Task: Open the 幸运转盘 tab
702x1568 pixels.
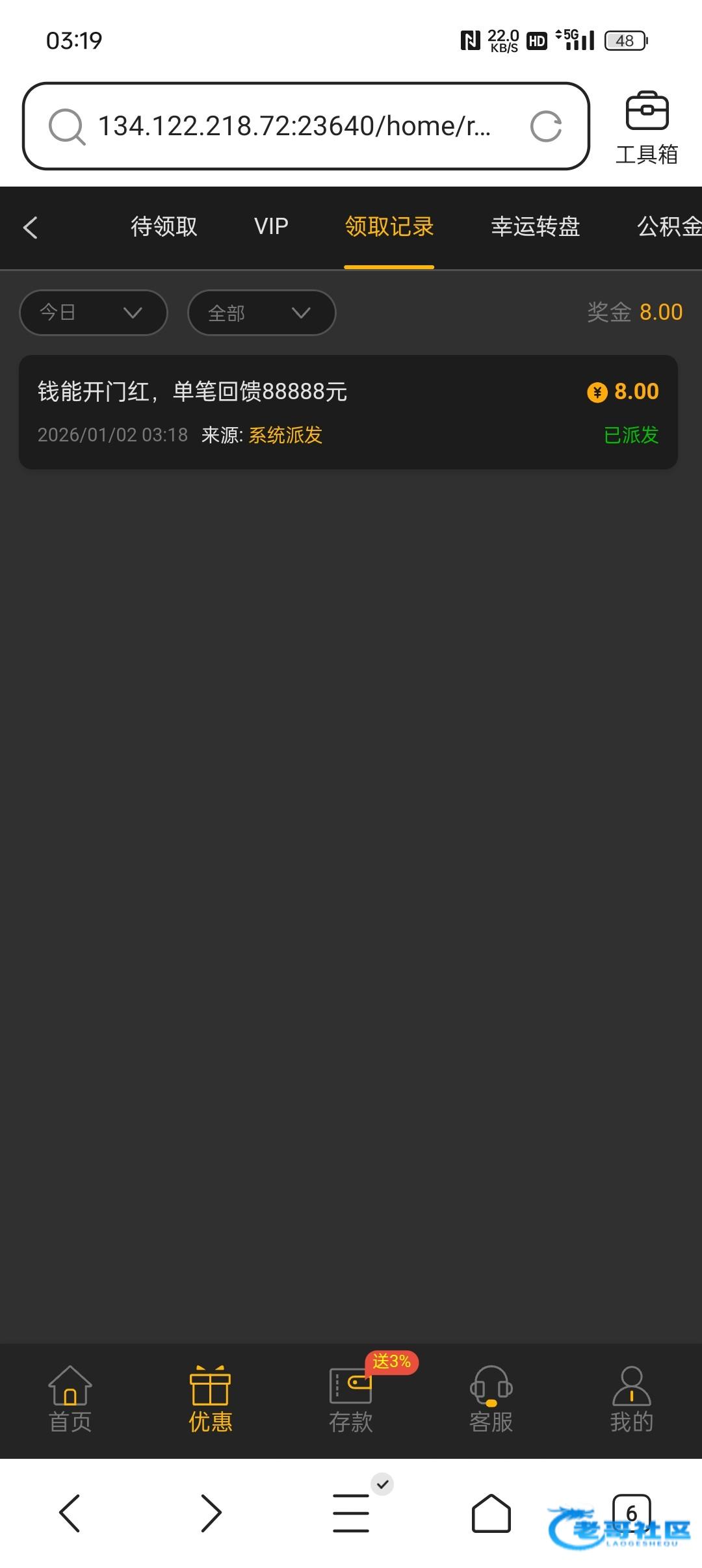Action: [x=535, y=227]
